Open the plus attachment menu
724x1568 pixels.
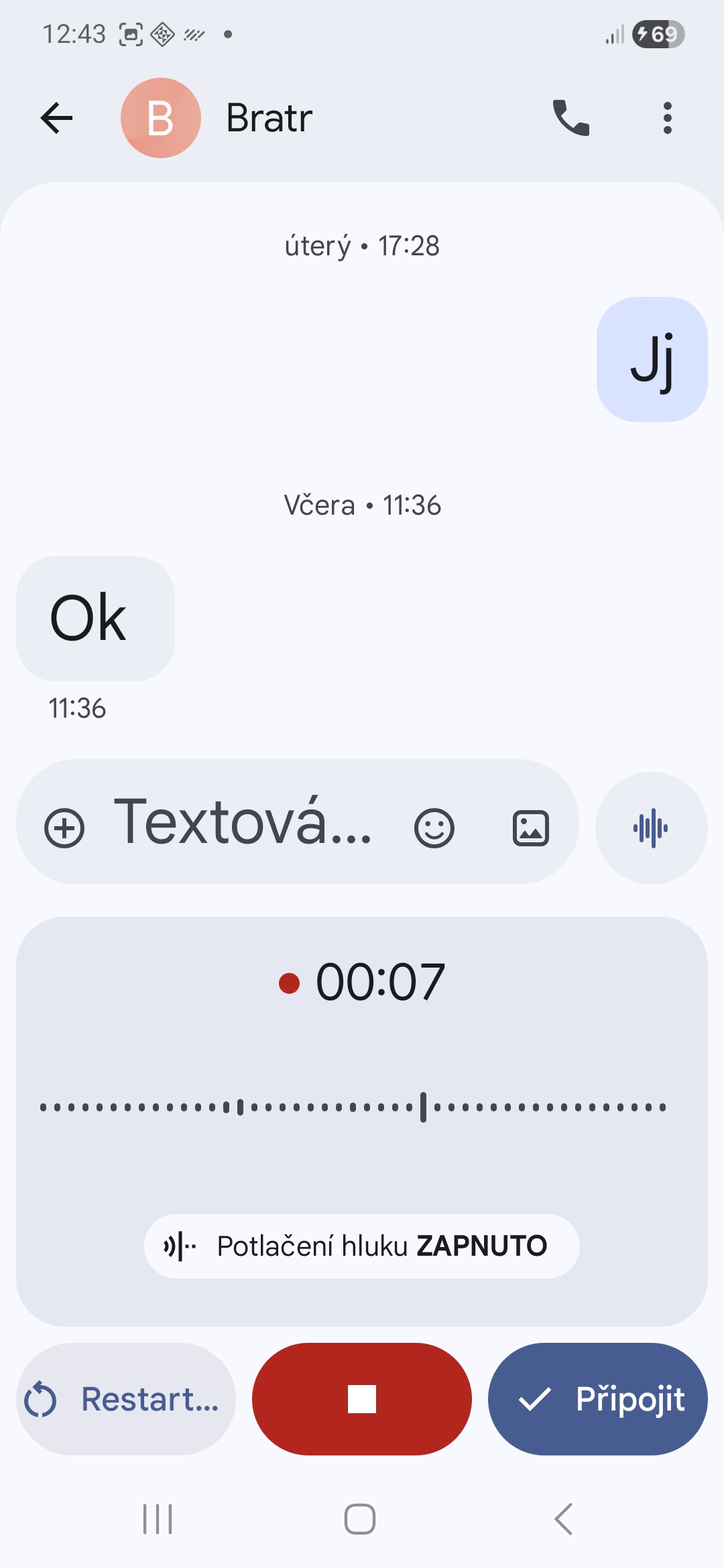(x=64, y=828)
